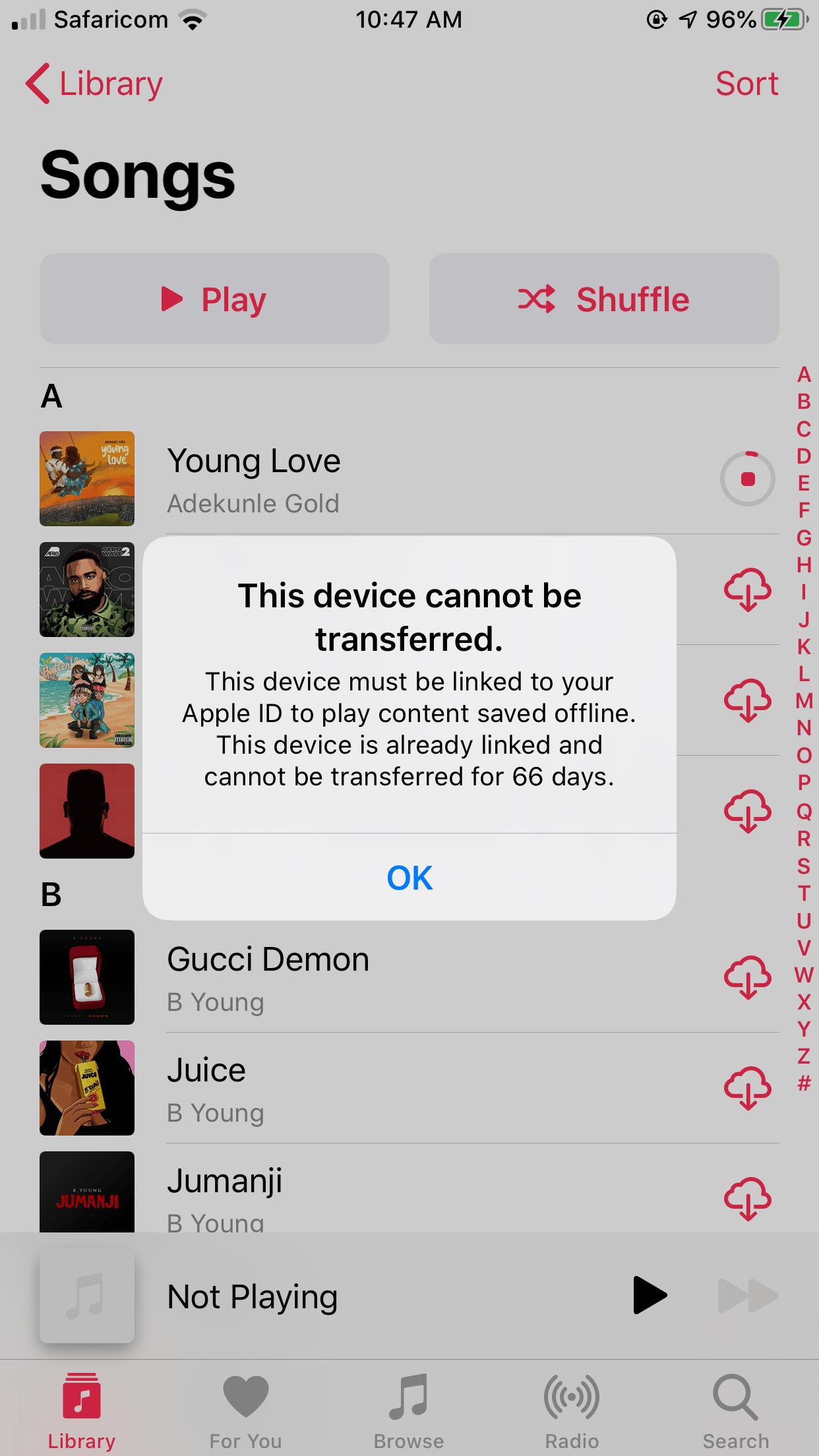Open the song Young Love
This screenshot has height=1456, width=819.
(x=254, y=462)
